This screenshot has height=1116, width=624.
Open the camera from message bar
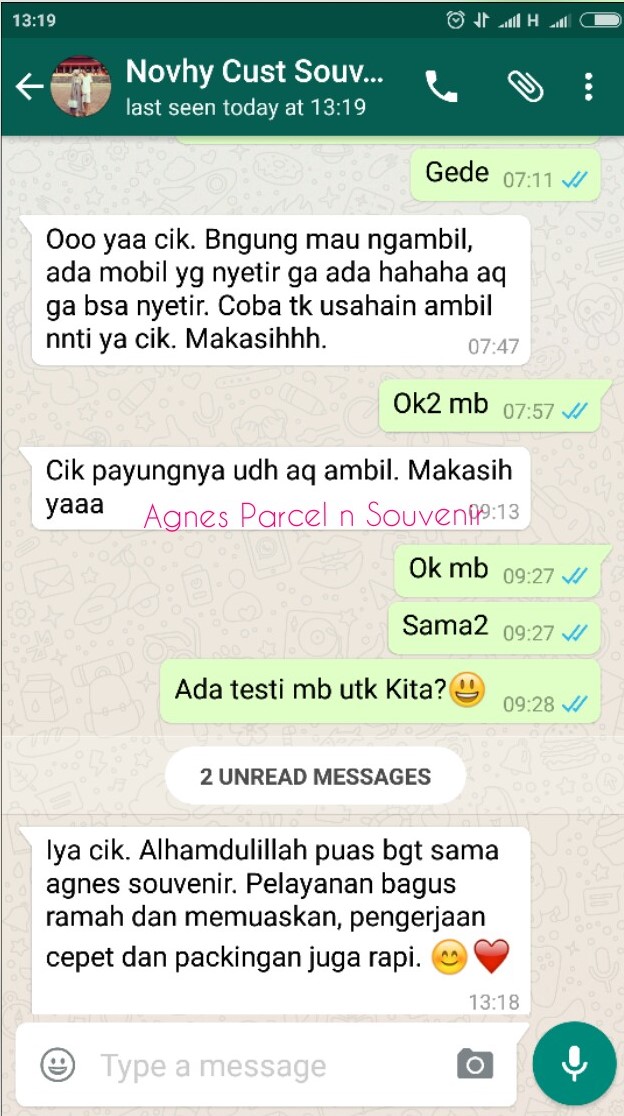[x=475, y=1064]
